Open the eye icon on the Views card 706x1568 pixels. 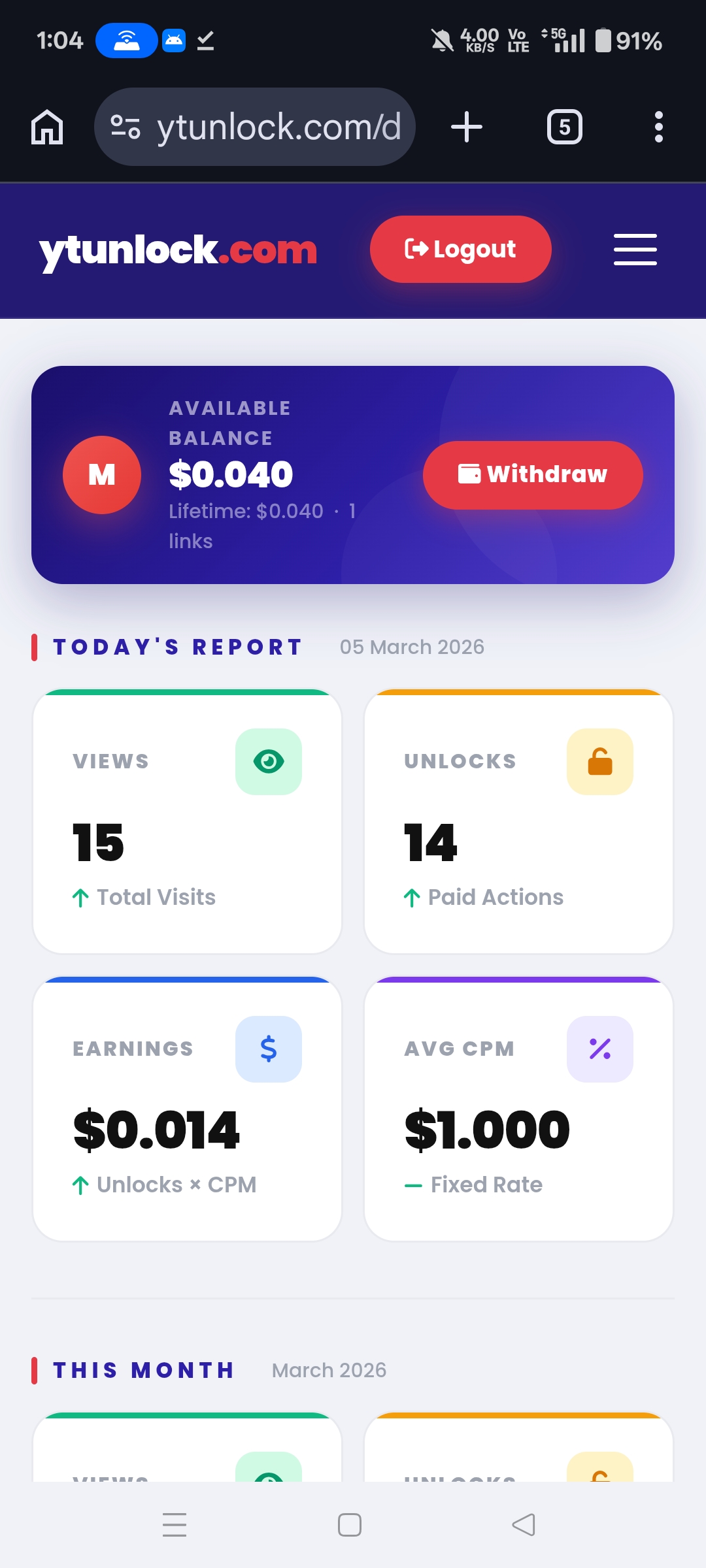tap(269, 762)
